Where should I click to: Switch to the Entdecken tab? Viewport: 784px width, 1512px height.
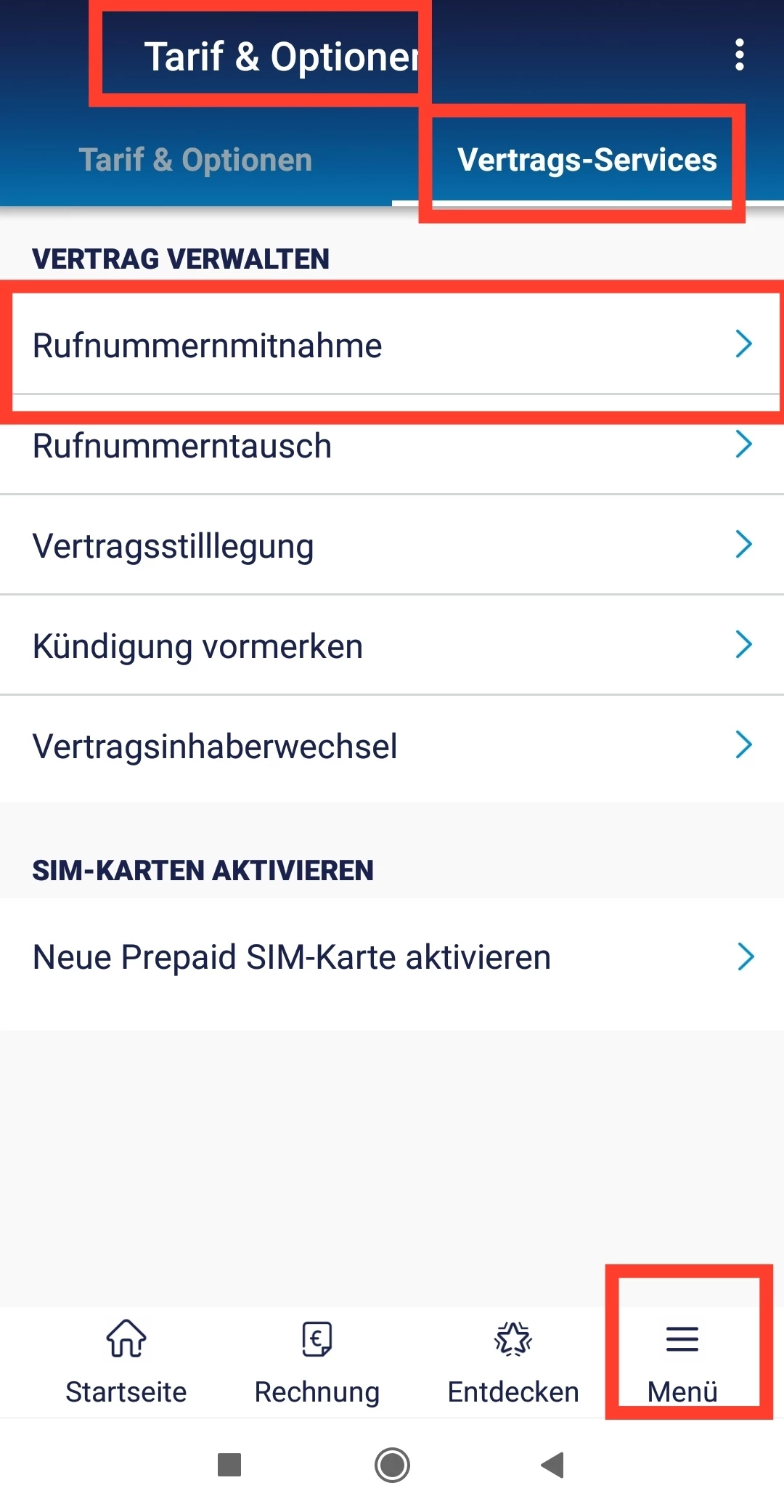[x=513, y=1362]
